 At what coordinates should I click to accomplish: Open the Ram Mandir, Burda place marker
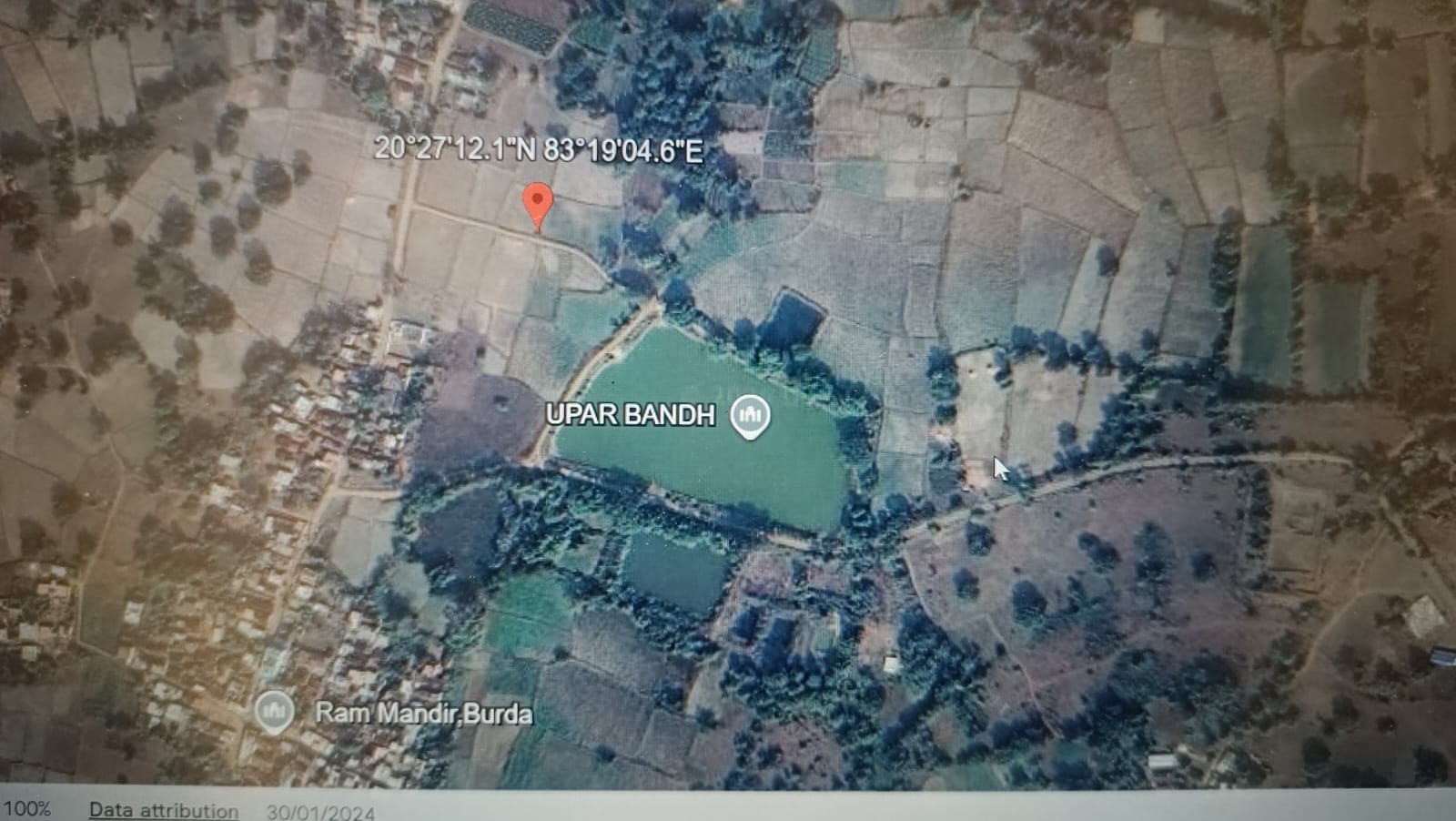(x=274, y=712)
